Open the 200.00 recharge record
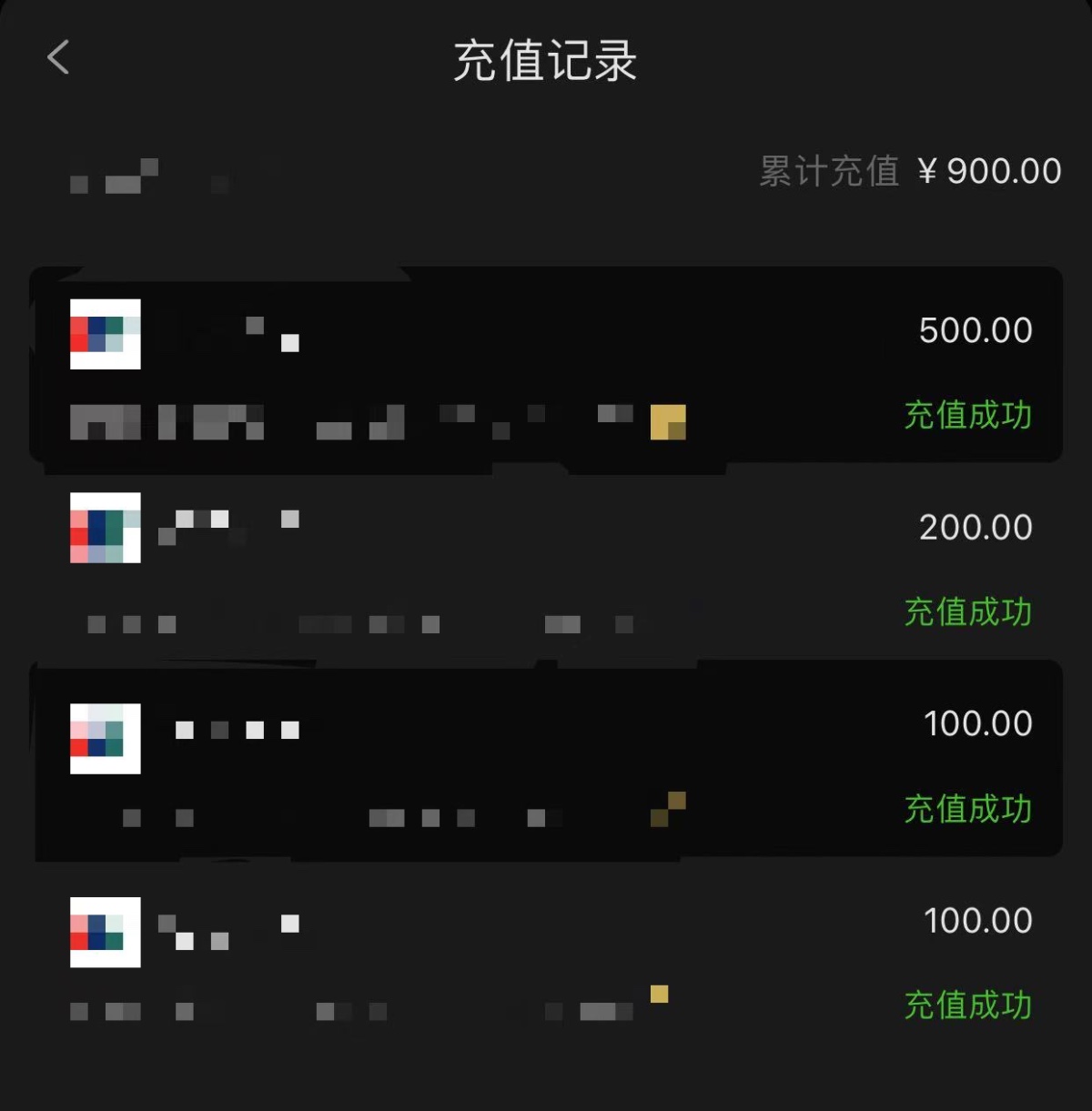This screenshot has height=1111, width=1092. [546, 564]
